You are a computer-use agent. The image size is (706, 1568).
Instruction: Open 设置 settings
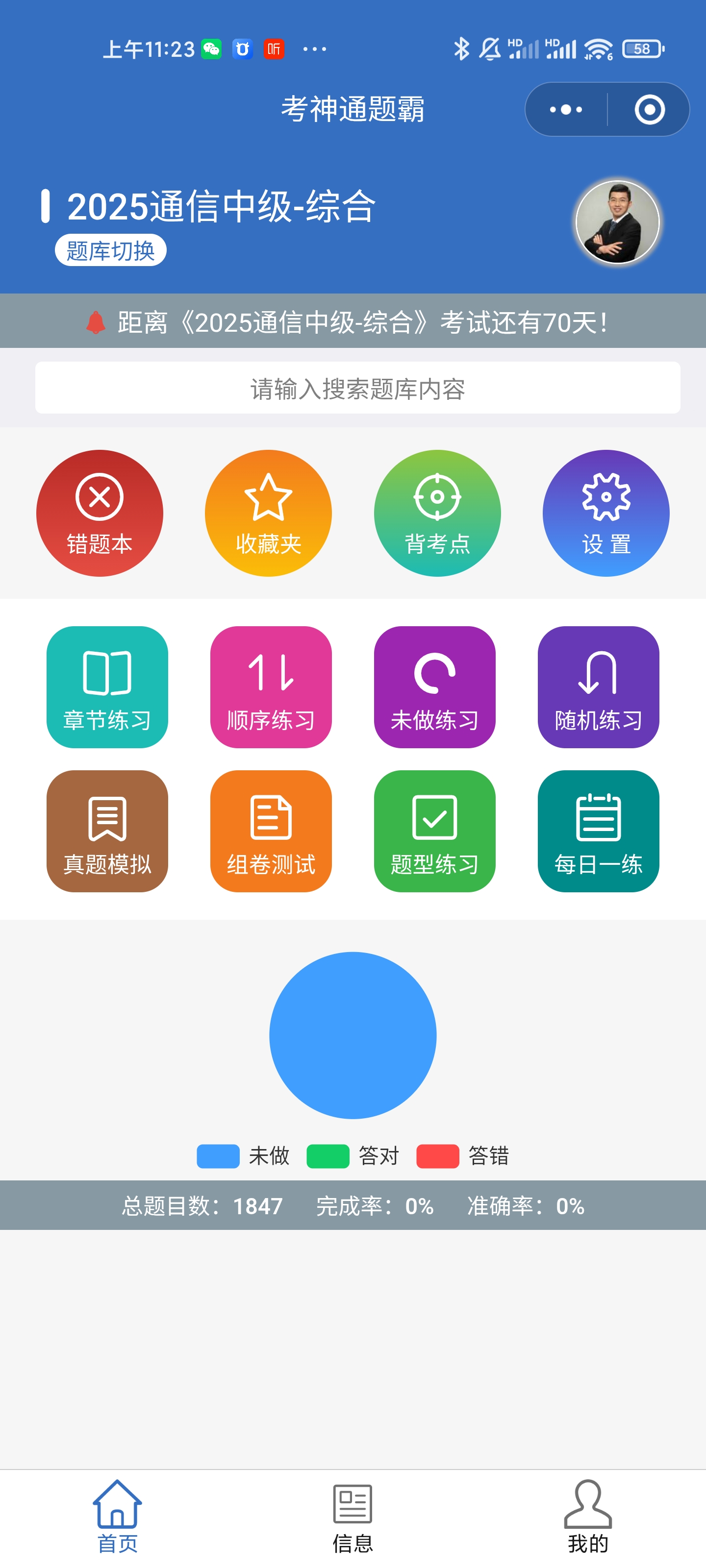(x=605, y=513)
